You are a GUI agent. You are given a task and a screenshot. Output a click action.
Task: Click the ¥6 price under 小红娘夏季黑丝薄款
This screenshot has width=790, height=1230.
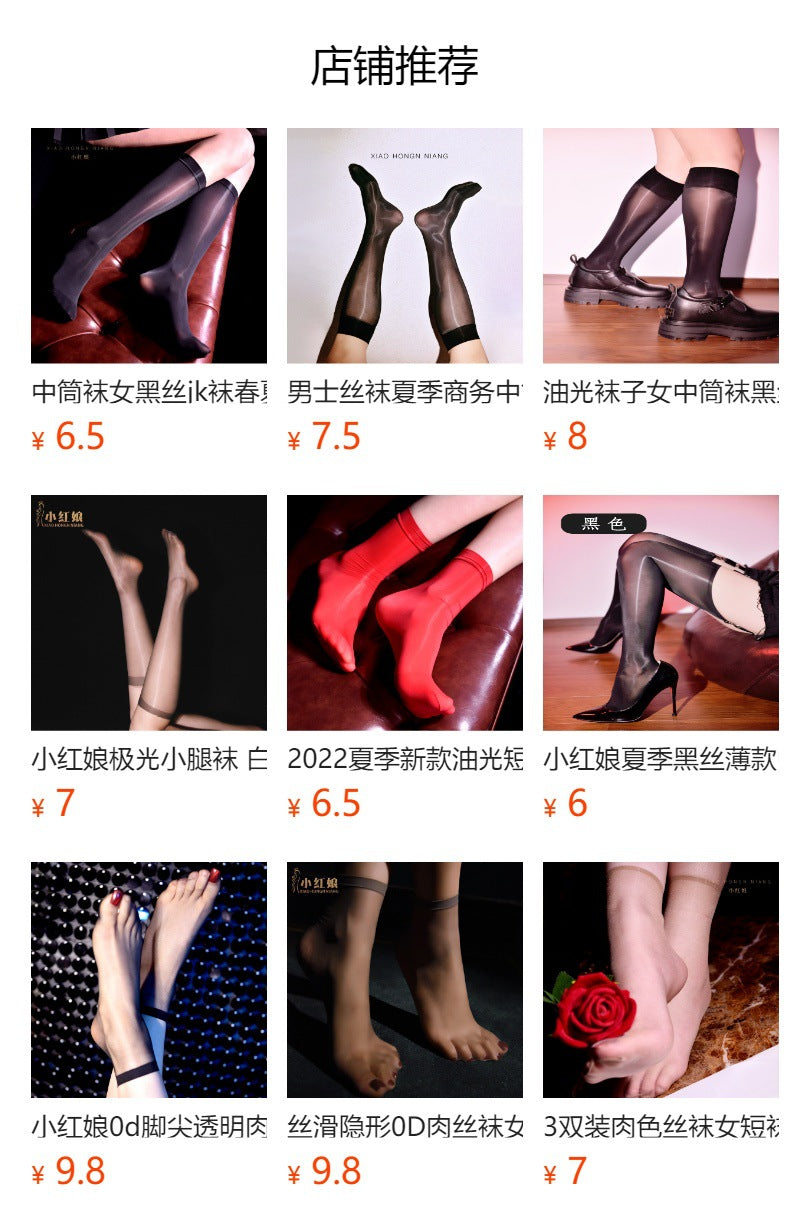[x=560, y=800]
